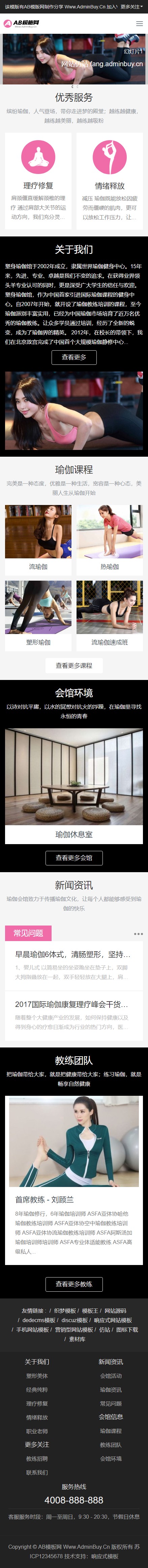Tap 查看更多课程 button

click(74, 665)
